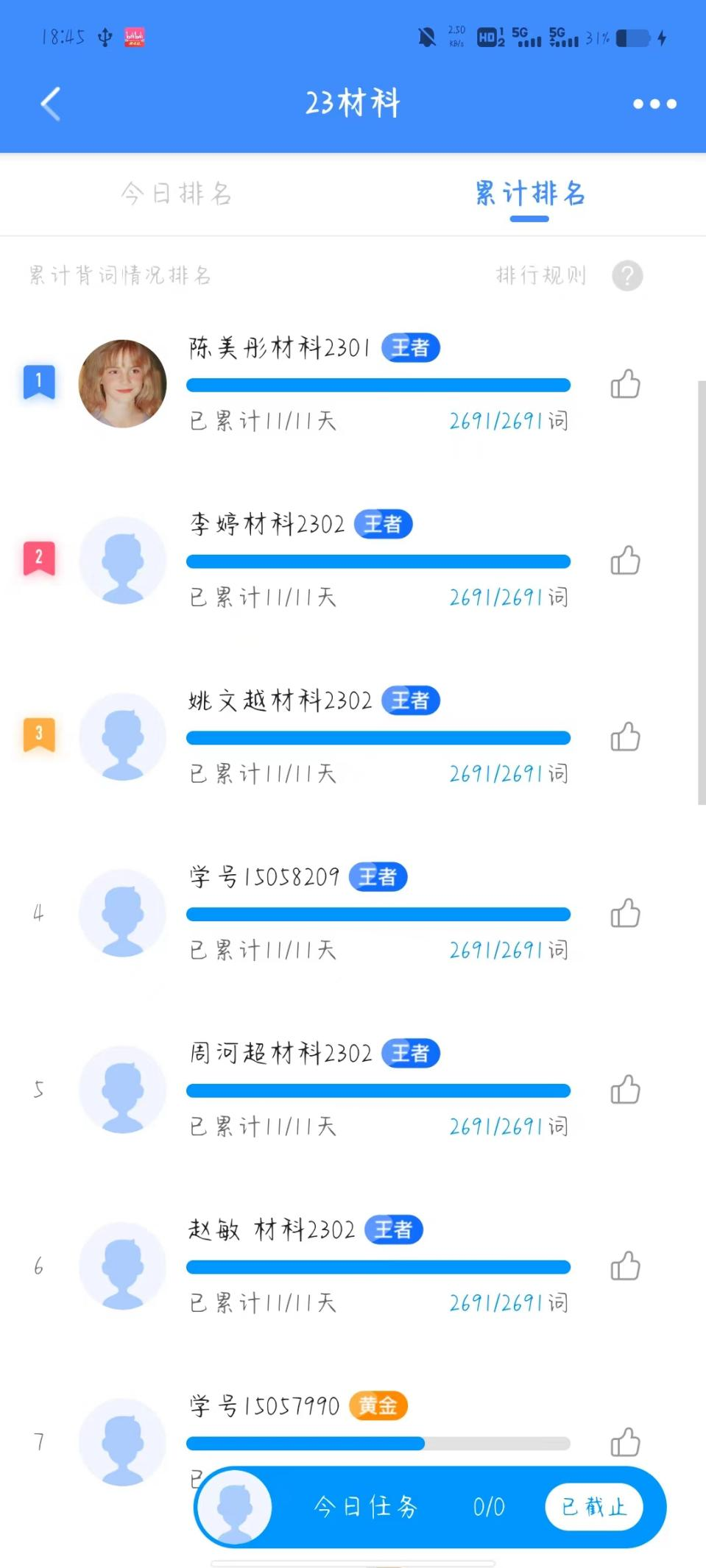706x1568 pixels.
Task: Give 赵敏 材科2302 a like
Action: click(x=625, y=1266)
